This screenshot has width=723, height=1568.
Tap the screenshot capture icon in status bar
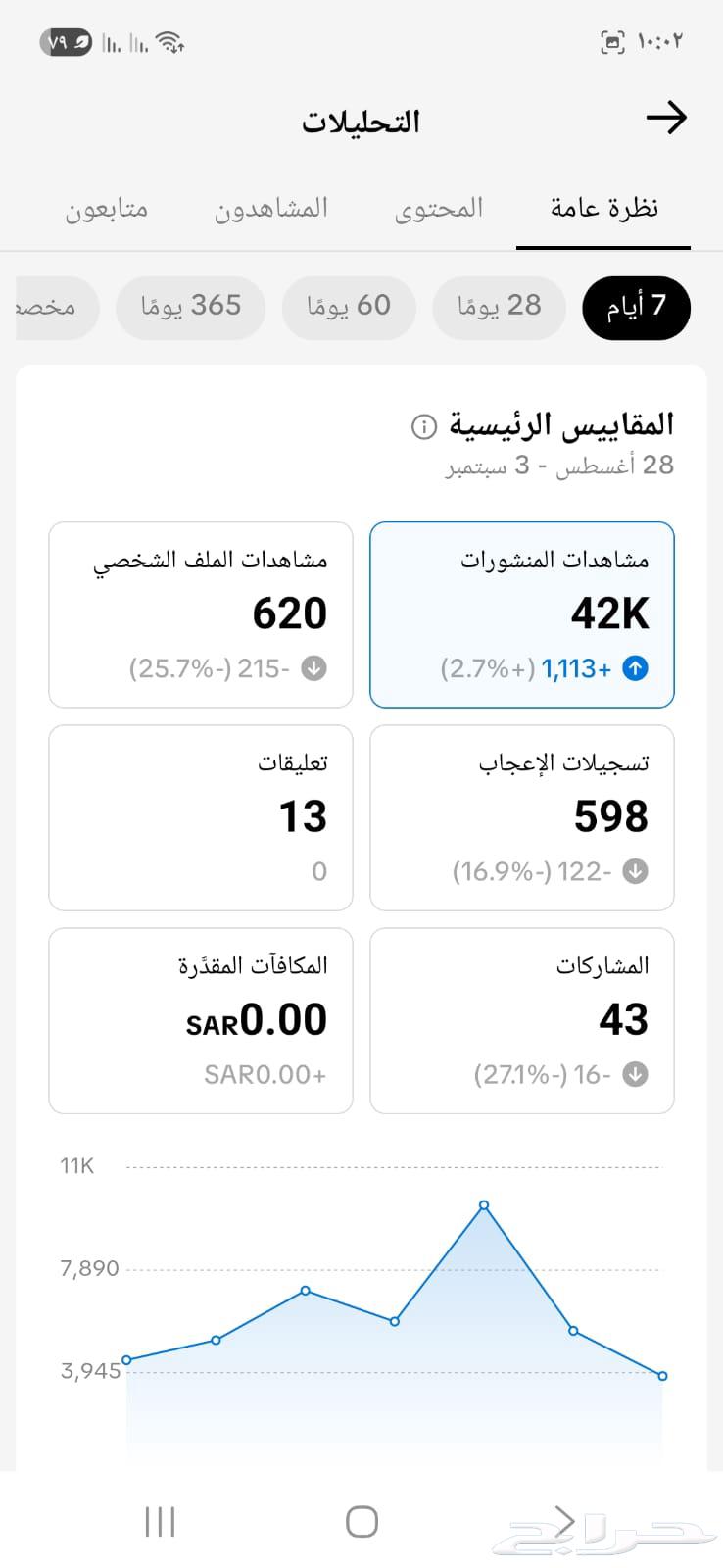pyautogui.click(x=612, y=41)
